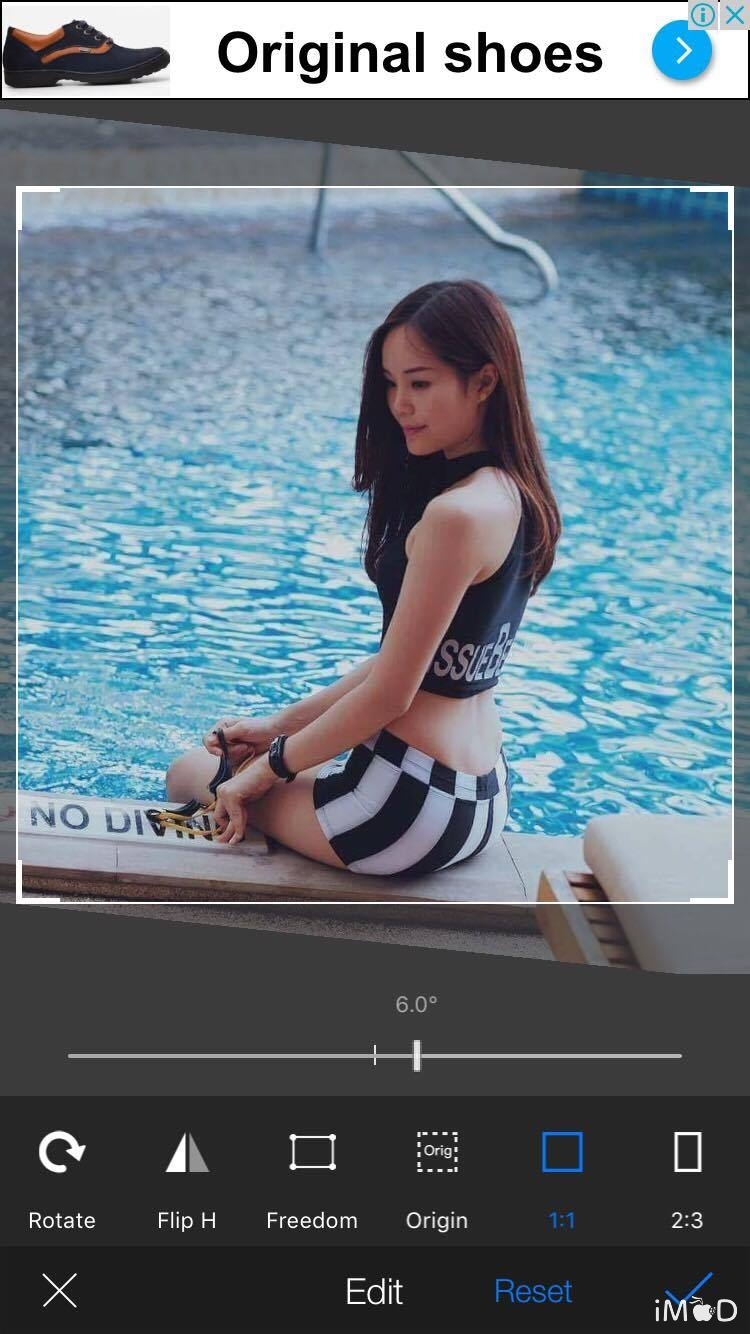The image size is (750, 1334).
Task: Tap the rotation angle slider track
Action: [550, 1055]
